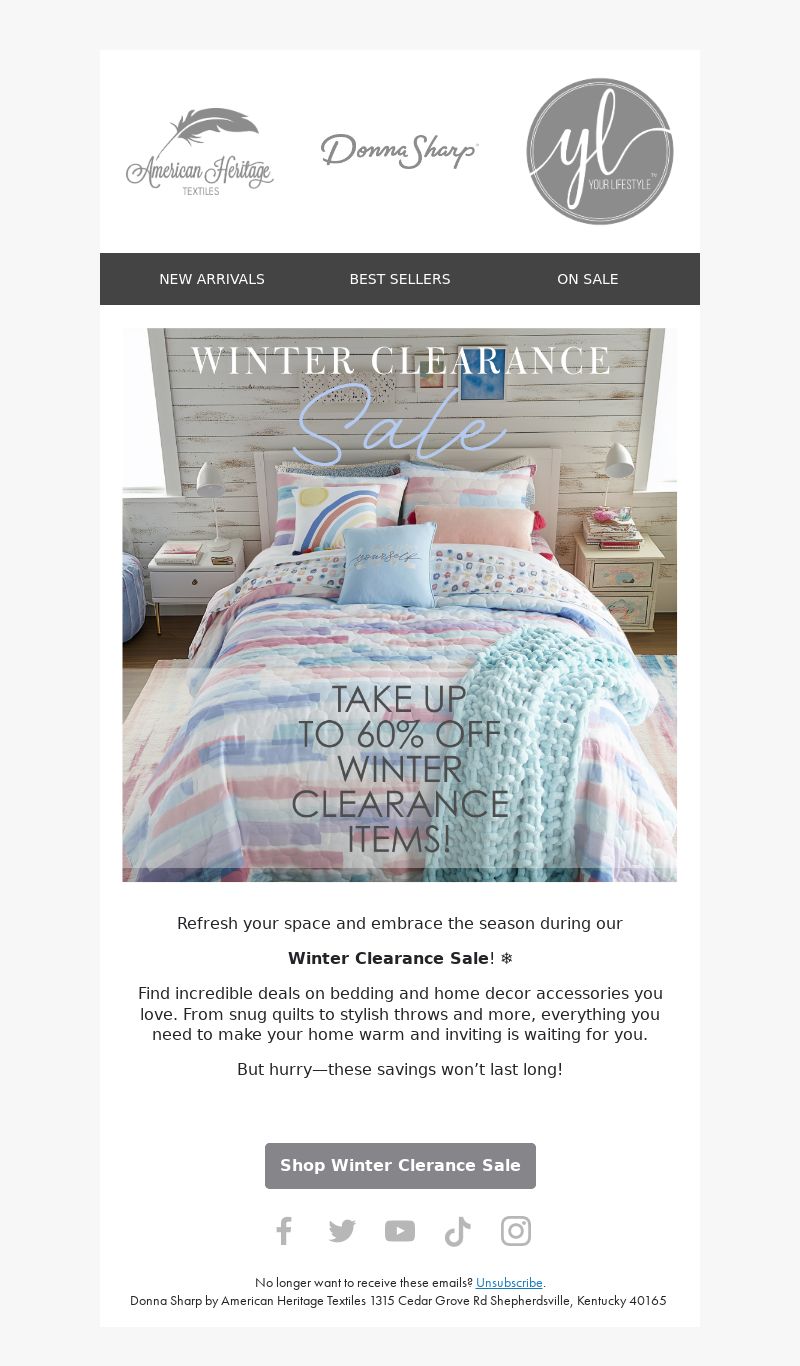
Task: Open the Instagram page
Action: point(516,1231)
